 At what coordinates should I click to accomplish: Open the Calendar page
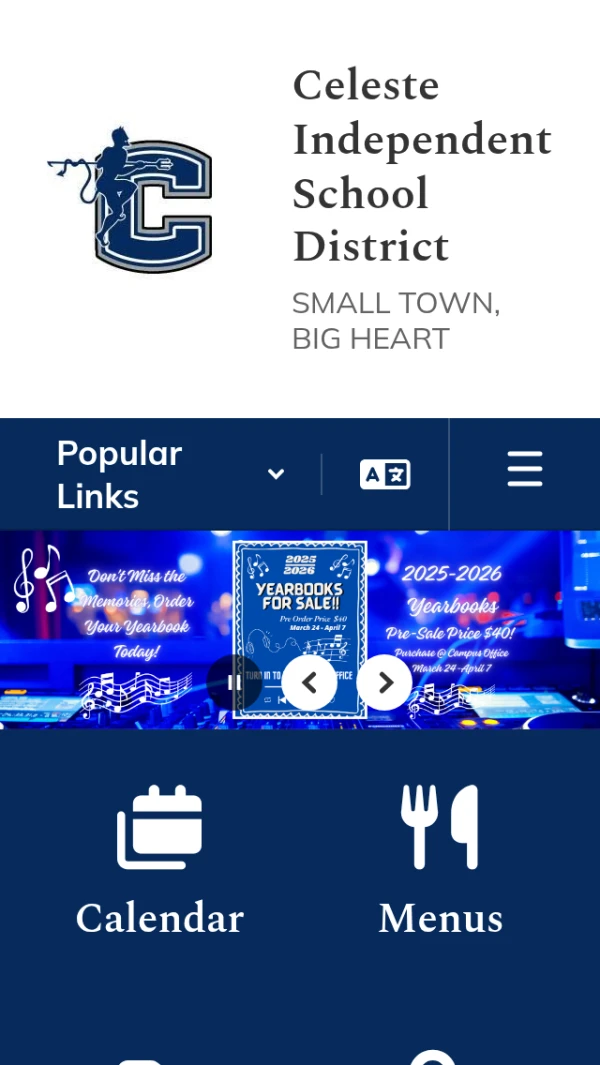pyautogui.click(x=160, y=861)
